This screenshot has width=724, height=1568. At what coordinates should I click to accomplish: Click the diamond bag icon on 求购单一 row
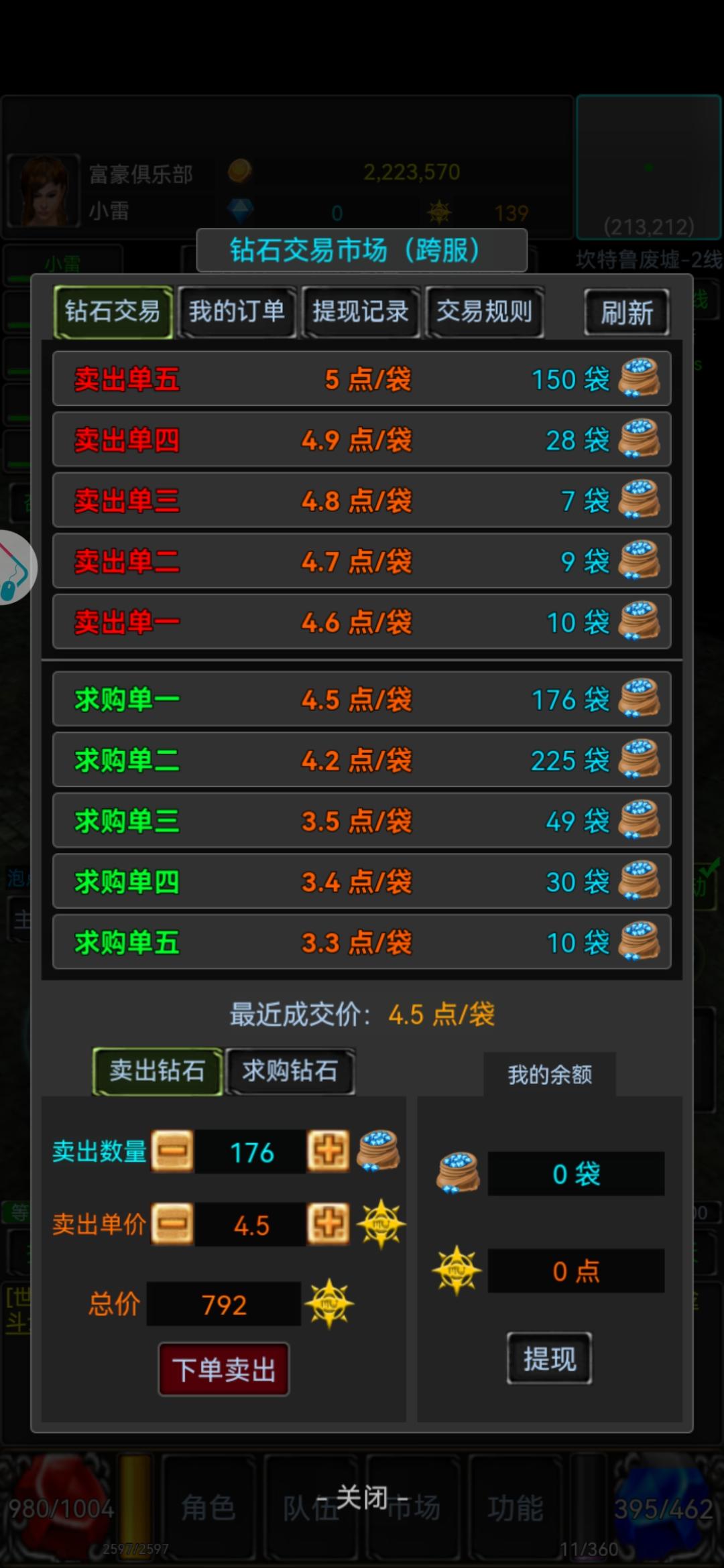(x=640, y=699)
